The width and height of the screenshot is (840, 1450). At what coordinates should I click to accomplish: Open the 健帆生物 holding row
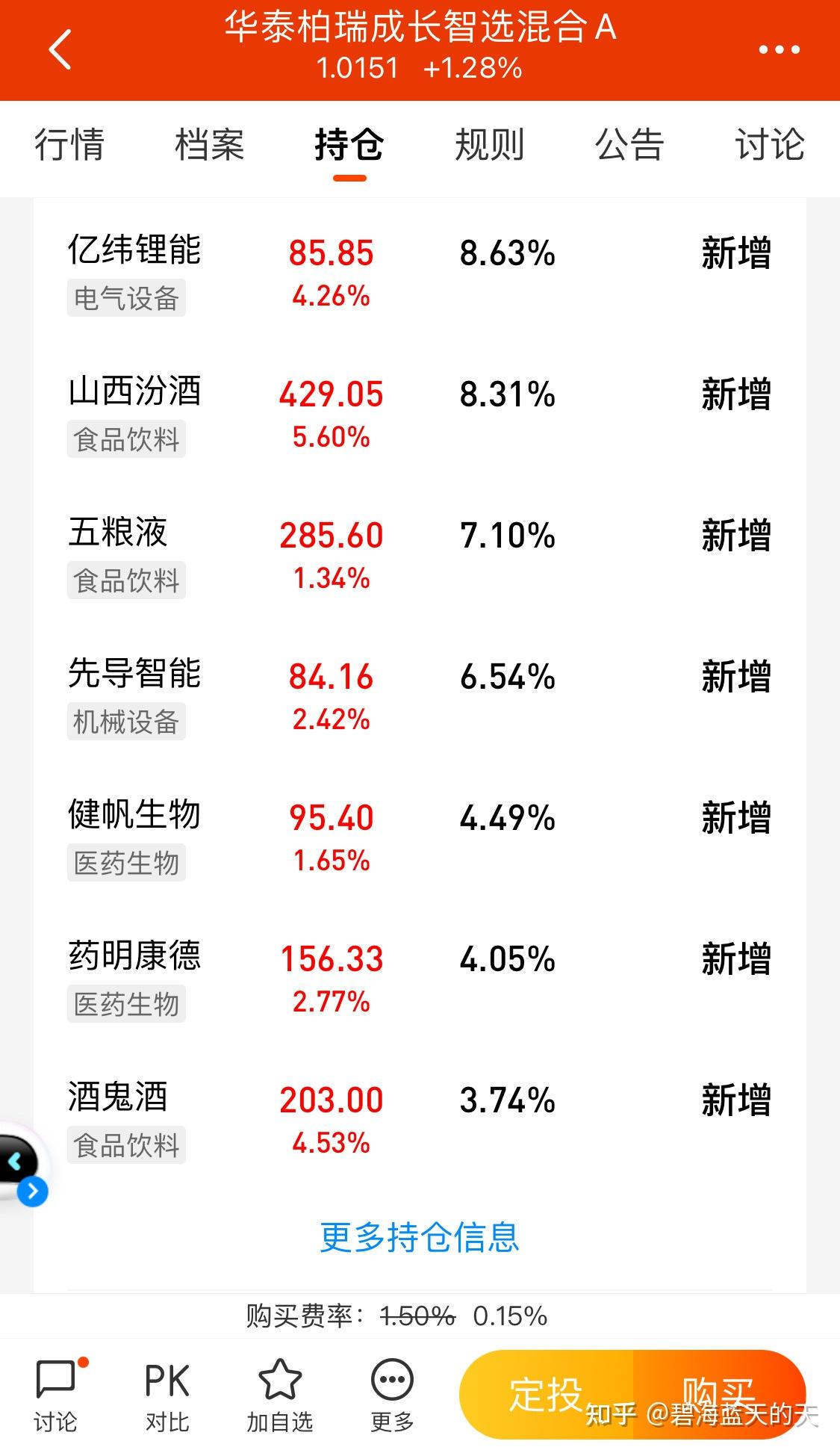pos(420,837)
